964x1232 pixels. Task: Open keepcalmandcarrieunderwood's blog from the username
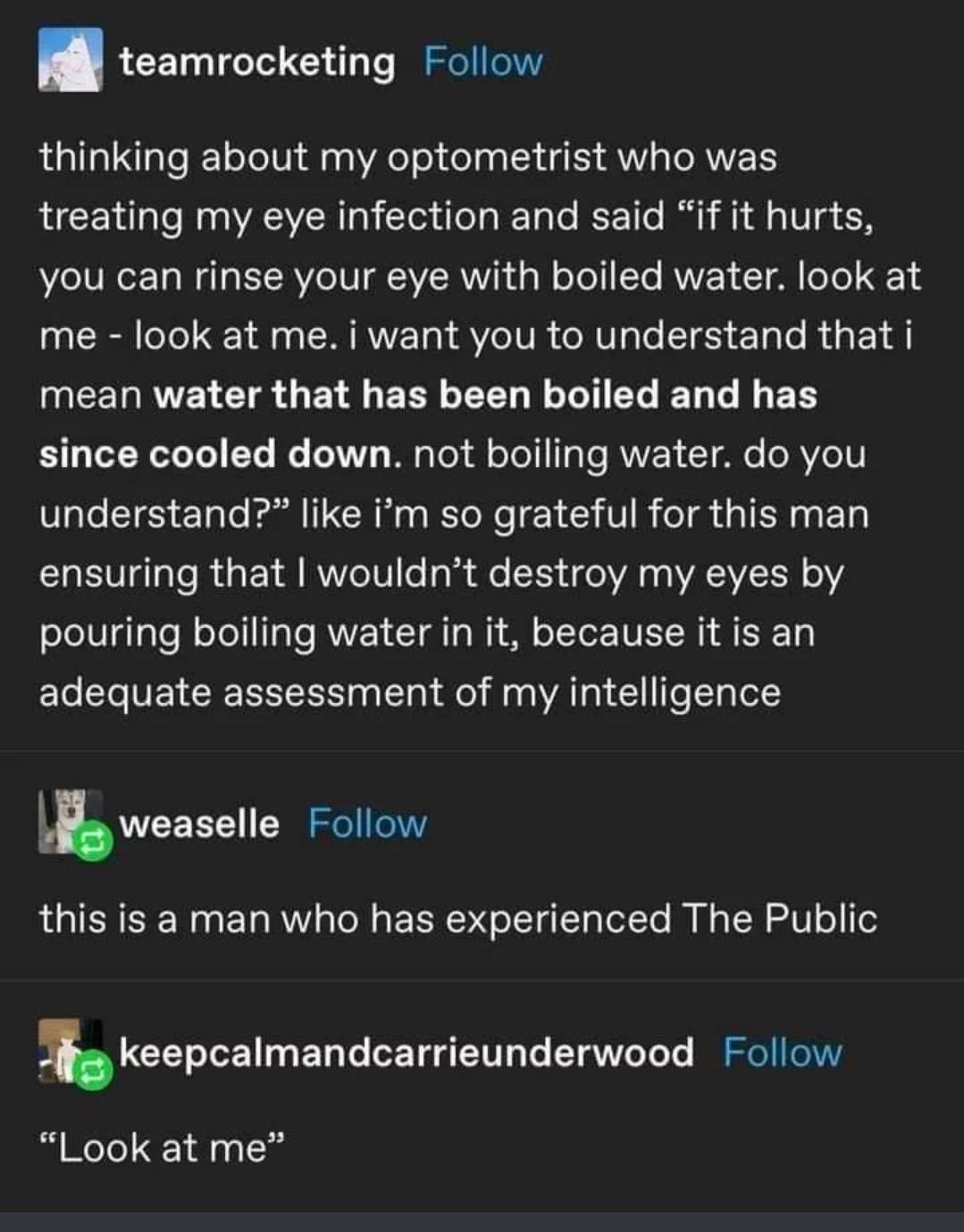(x=406, y=1052)
